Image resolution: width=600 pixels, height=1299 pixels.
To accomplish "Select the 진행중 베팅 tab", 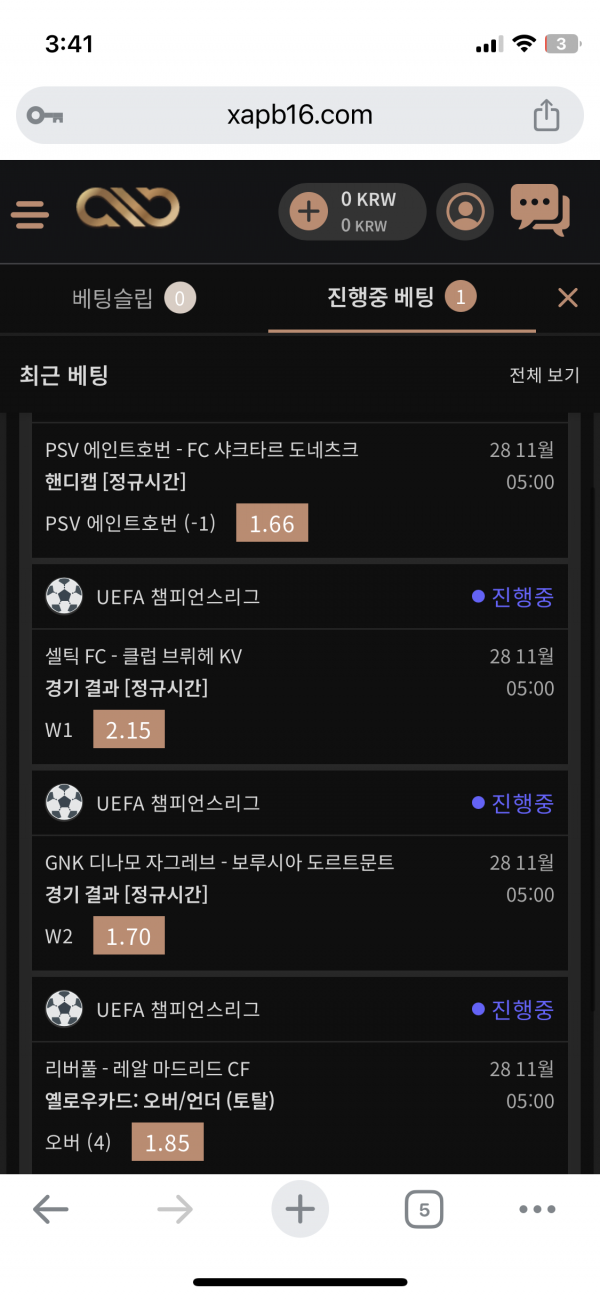I will (x=401, y=297).
